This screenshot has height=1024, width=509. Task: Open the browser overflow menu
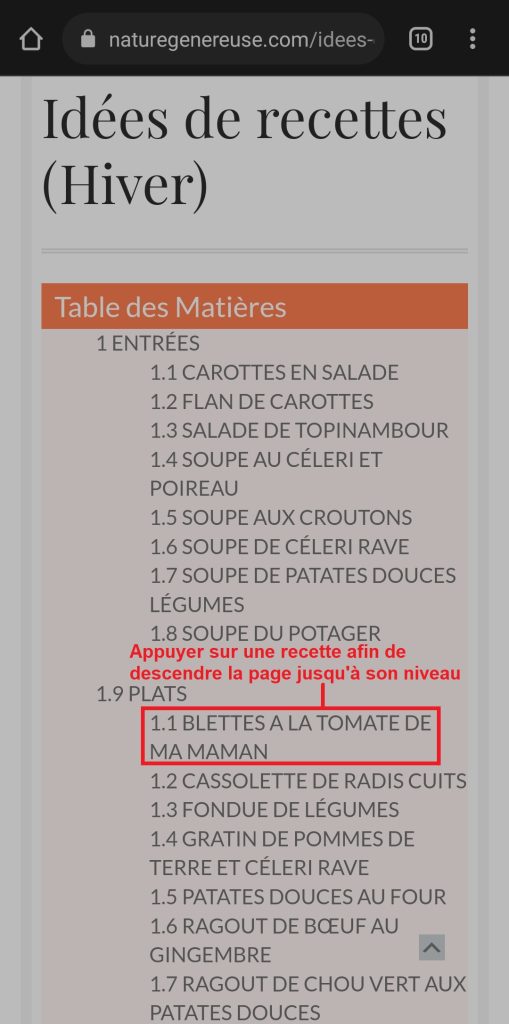tap(472, 39)
